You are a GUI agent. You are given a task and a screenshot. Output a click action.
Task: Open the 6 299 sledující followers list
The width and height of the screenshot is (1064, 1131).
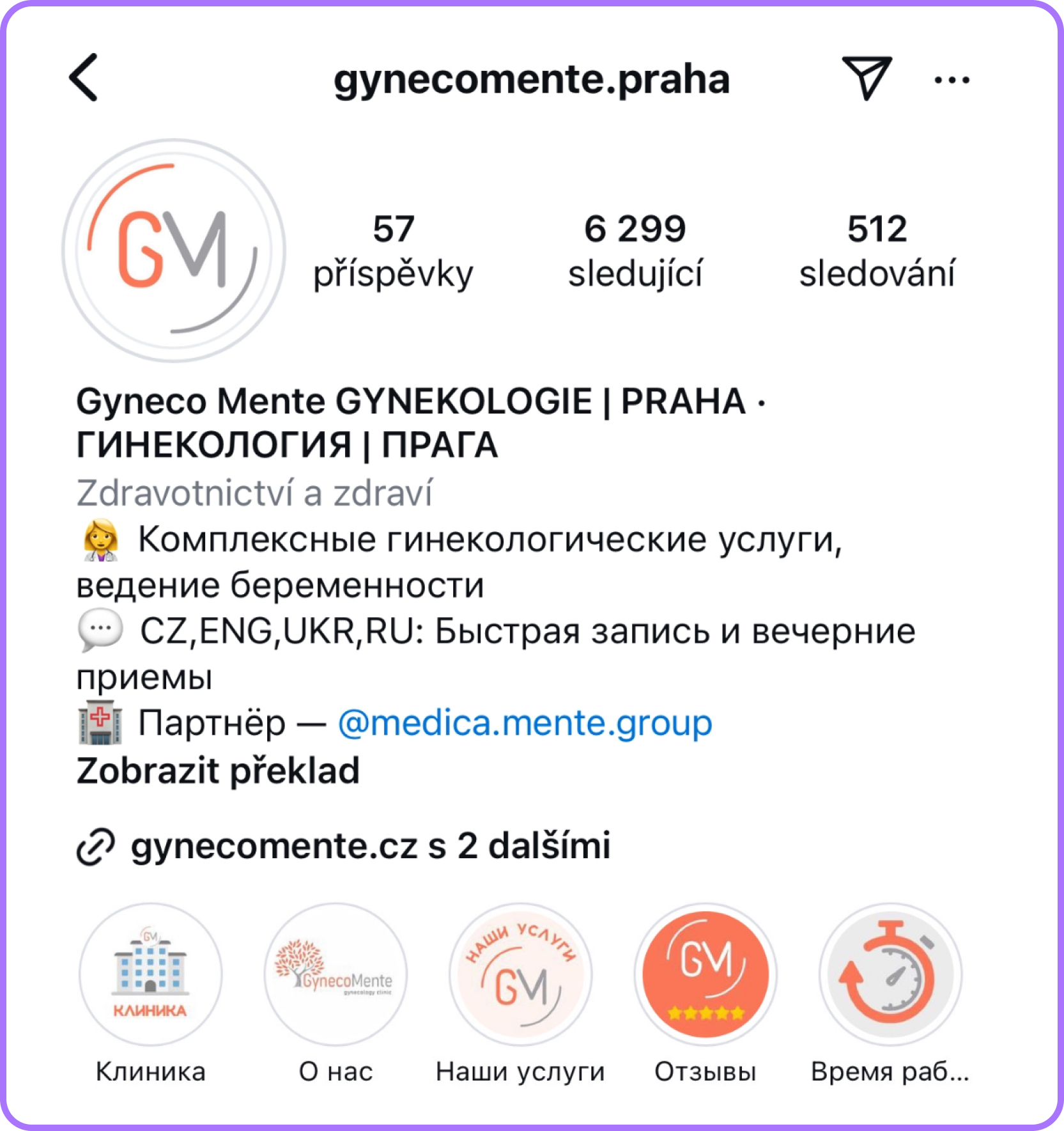coord(635,250)
